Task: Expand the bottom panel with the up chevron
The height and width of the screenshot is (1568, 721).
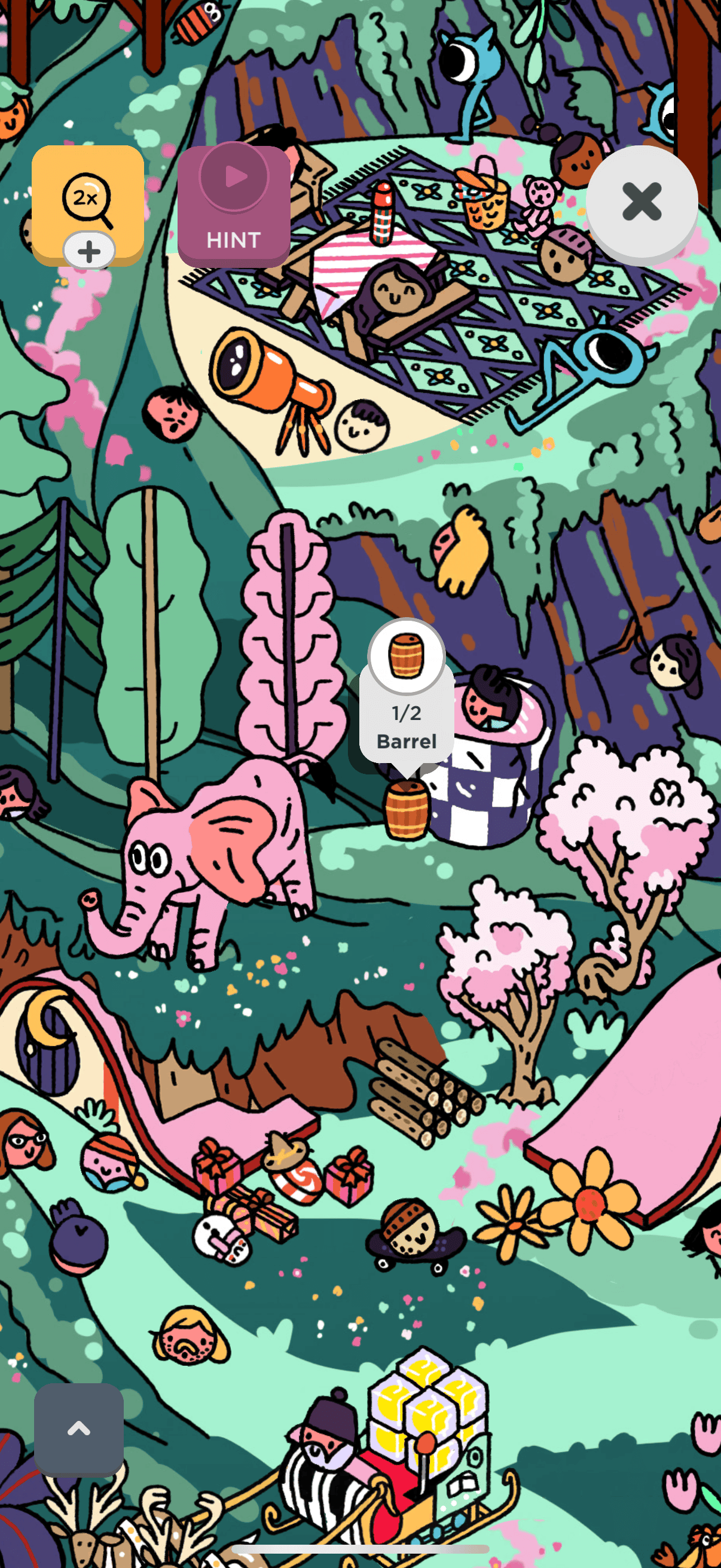Action: [x=78, y=1428]
